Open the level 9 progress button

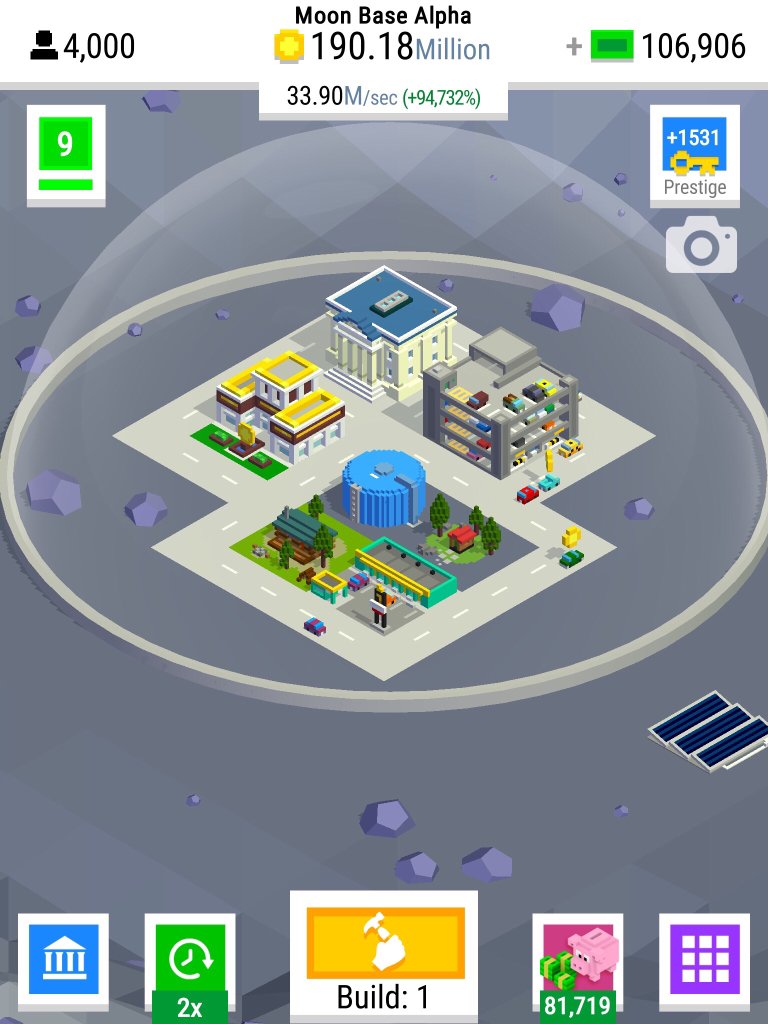(x=65, y=155)
